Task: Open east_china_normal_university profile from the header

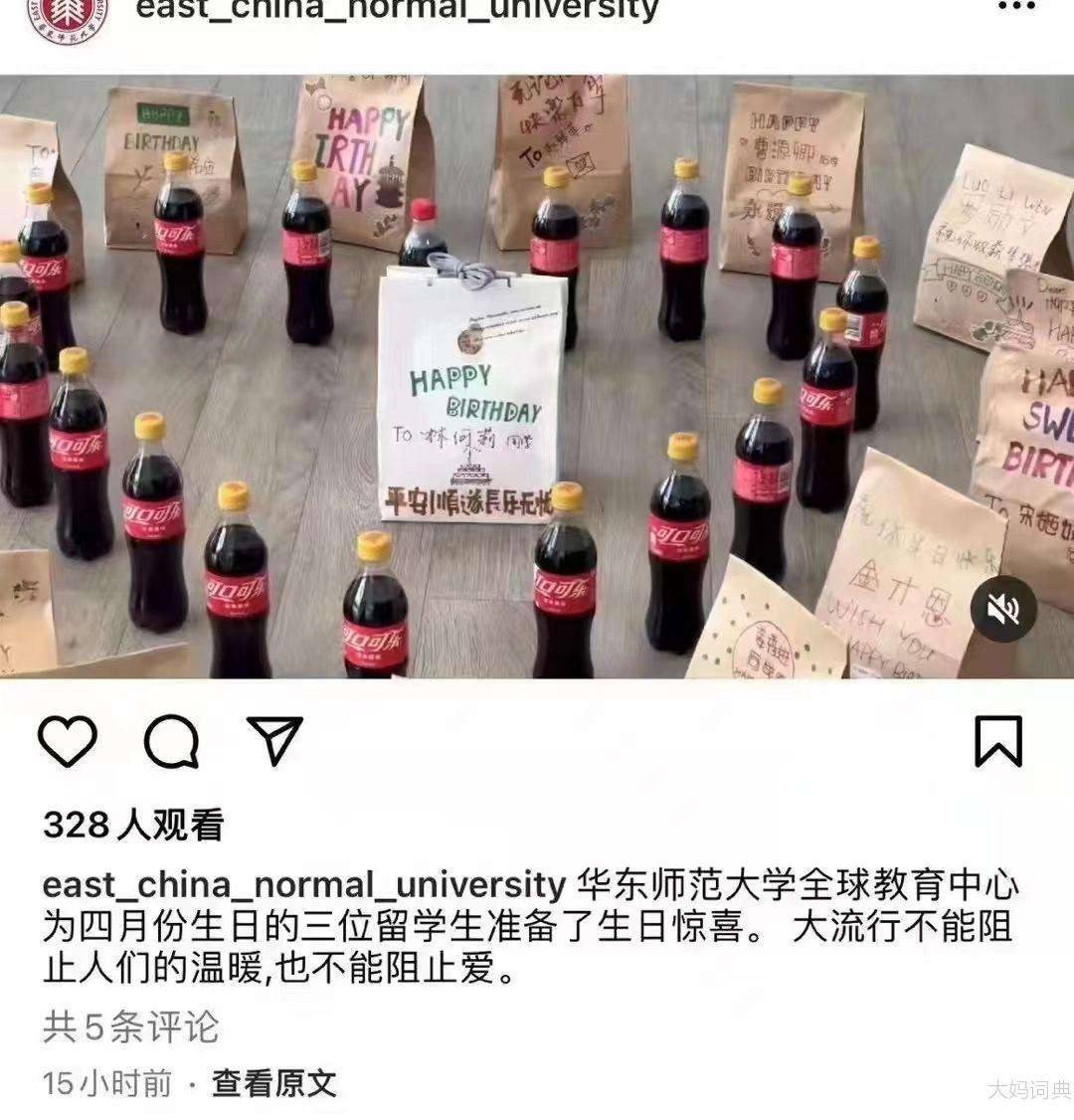Action: click(x=396, y=10)
